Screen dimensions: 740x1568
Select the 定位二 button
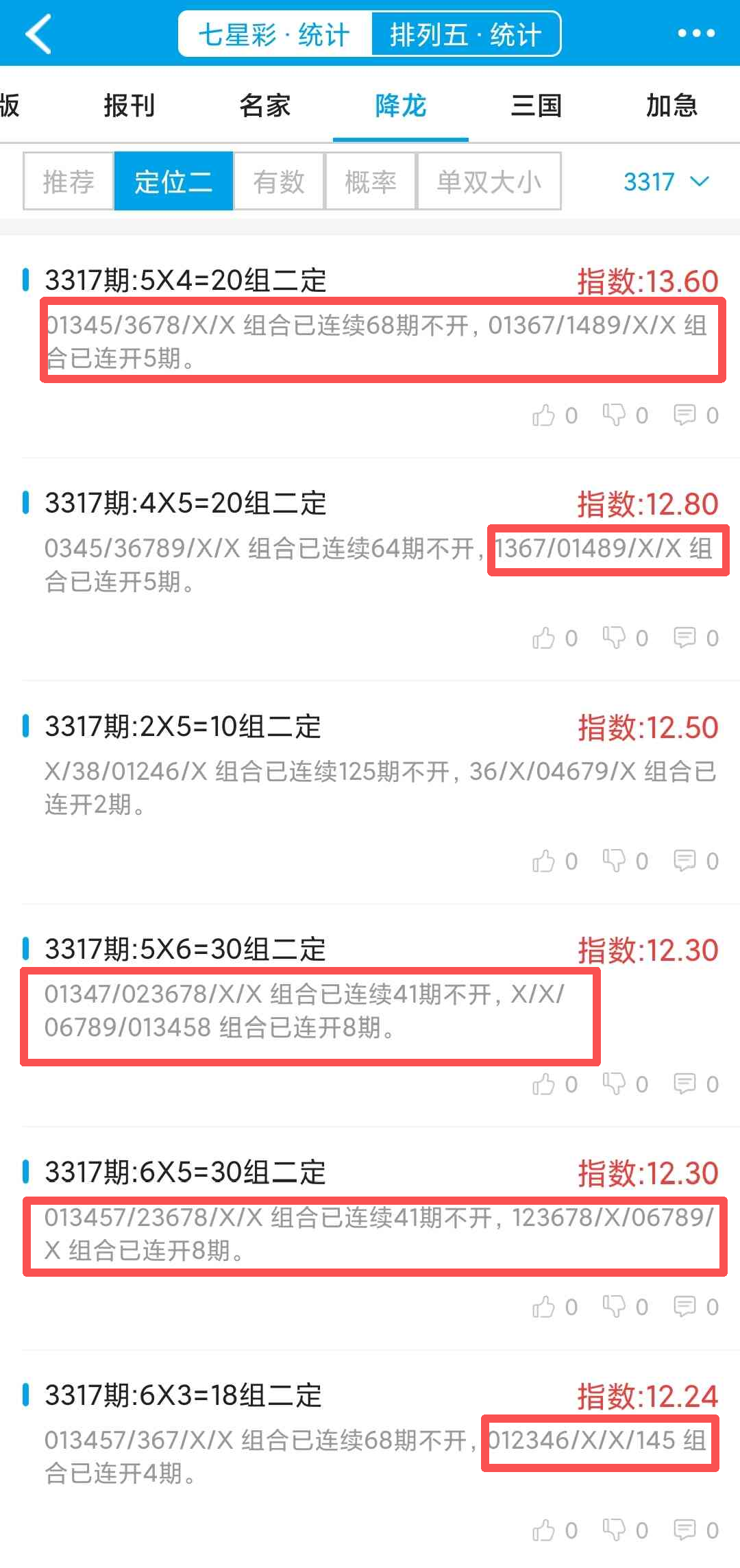[x=173, y=181]
